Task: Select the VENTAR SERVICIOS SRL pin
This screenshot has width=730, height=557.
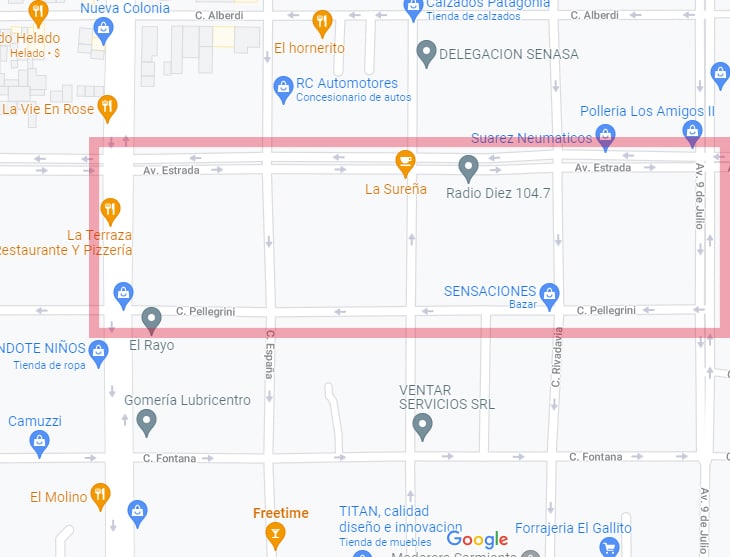Action: coord(423,427)
